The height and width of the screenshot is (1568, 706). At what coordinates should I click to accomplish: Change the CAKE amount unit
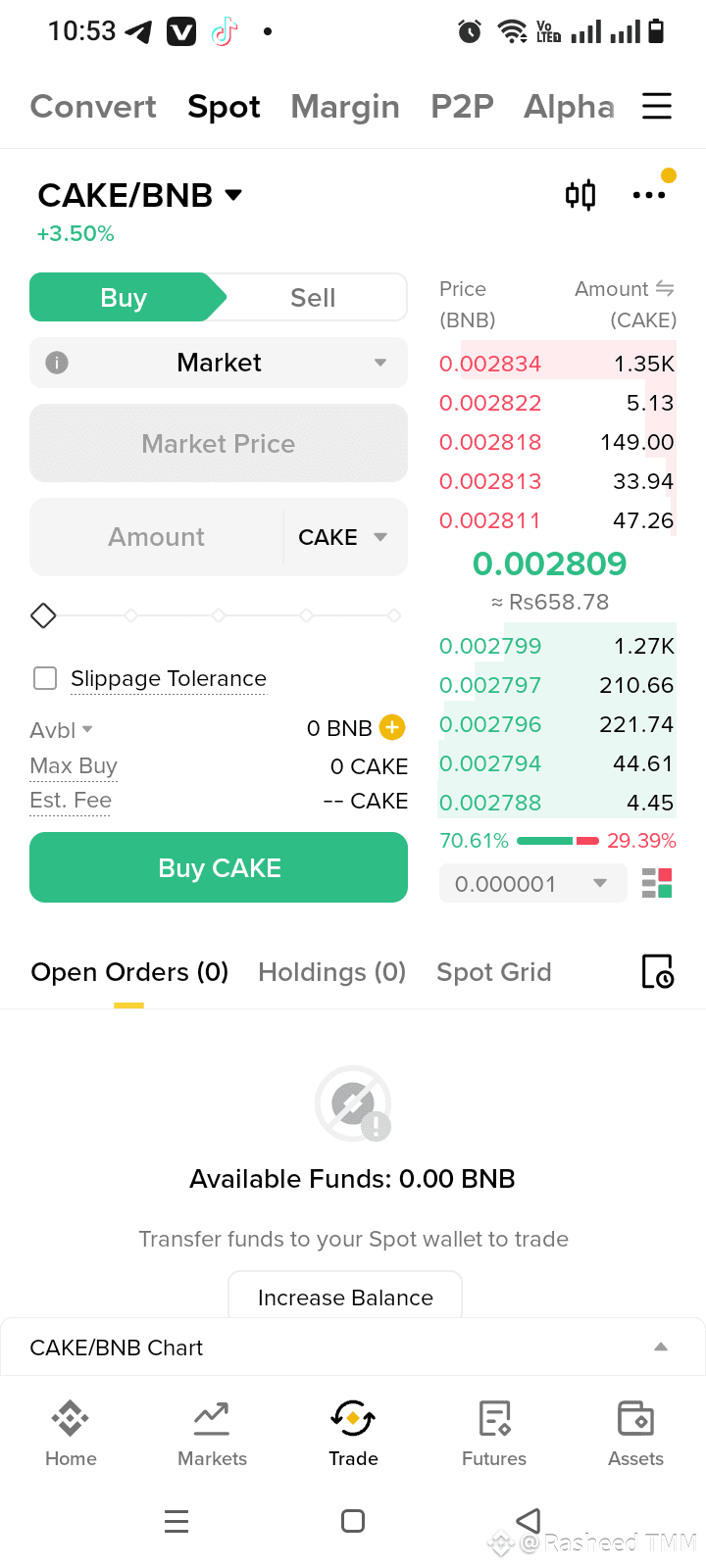tap(343, 537)
